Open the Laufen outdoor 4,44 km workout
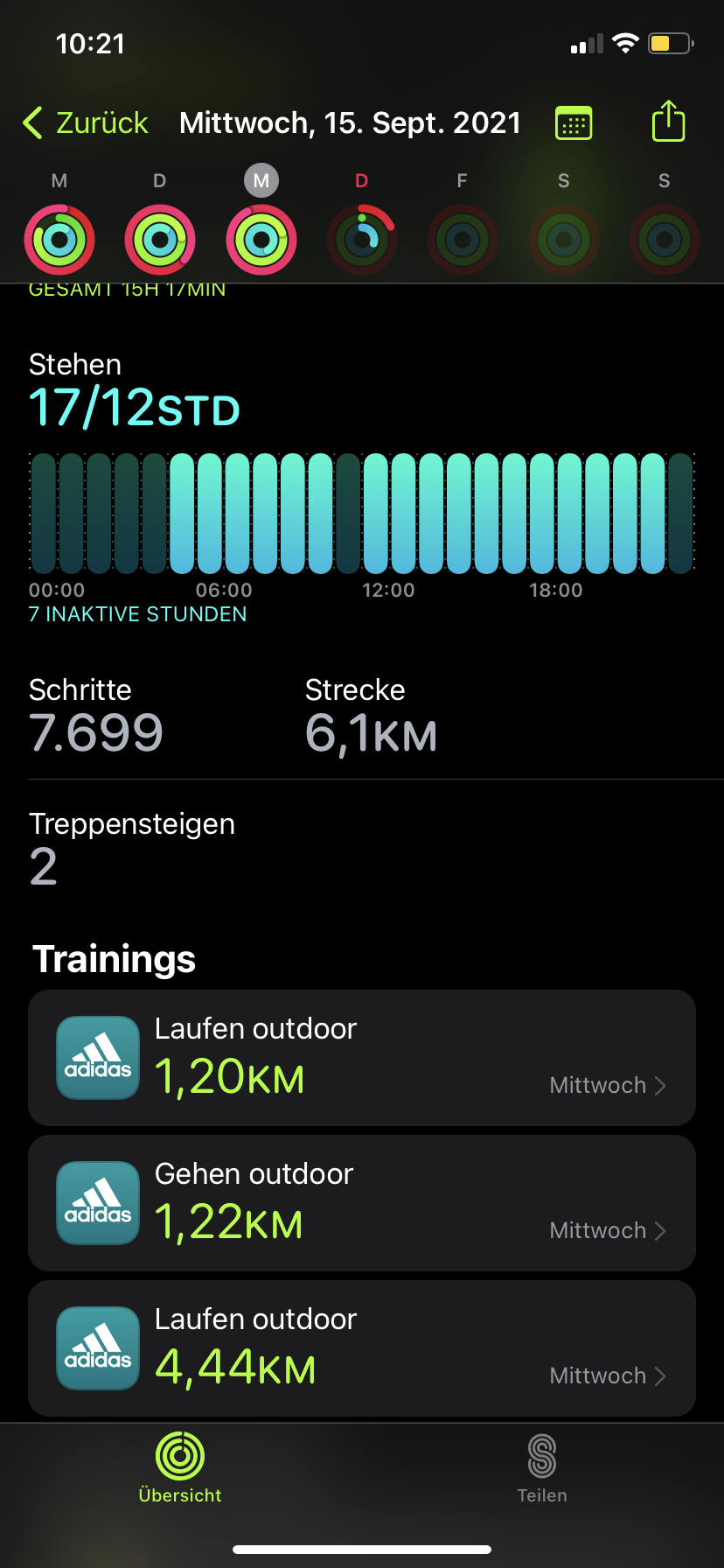Viewport: 724px width, 1568px height. [362, 1347]
